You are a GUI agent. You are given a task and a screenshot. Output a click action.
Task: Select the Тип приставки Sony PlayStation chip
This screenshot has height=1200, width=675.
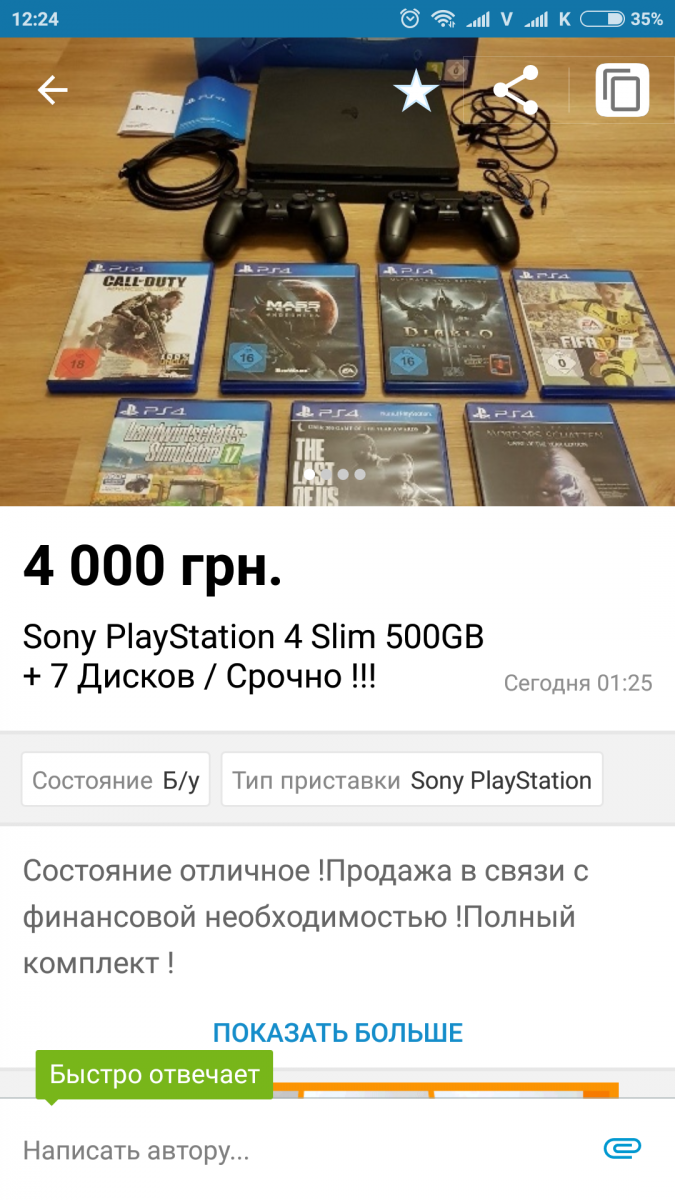coord(412,780)
